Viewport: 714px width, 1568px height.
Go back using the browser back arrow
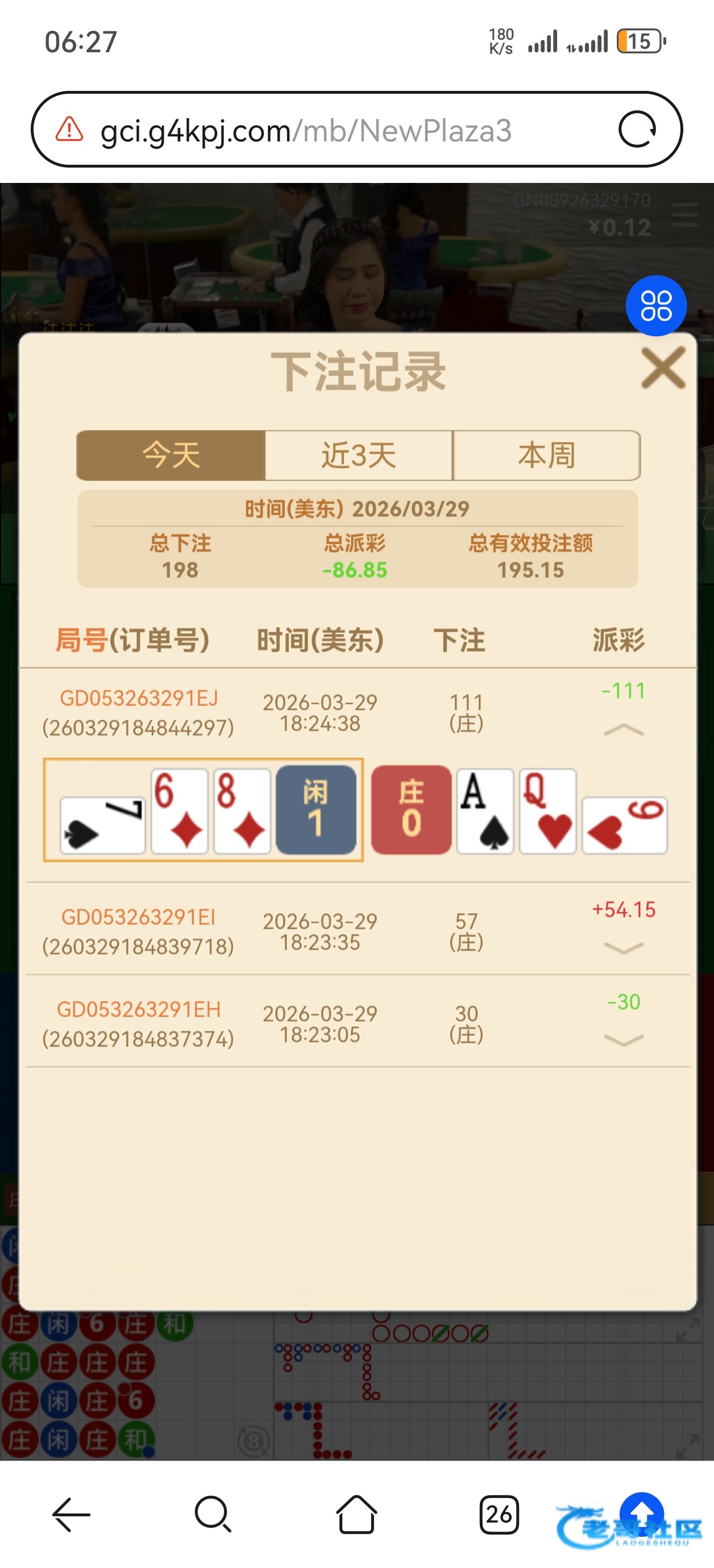coord(71,1514)
